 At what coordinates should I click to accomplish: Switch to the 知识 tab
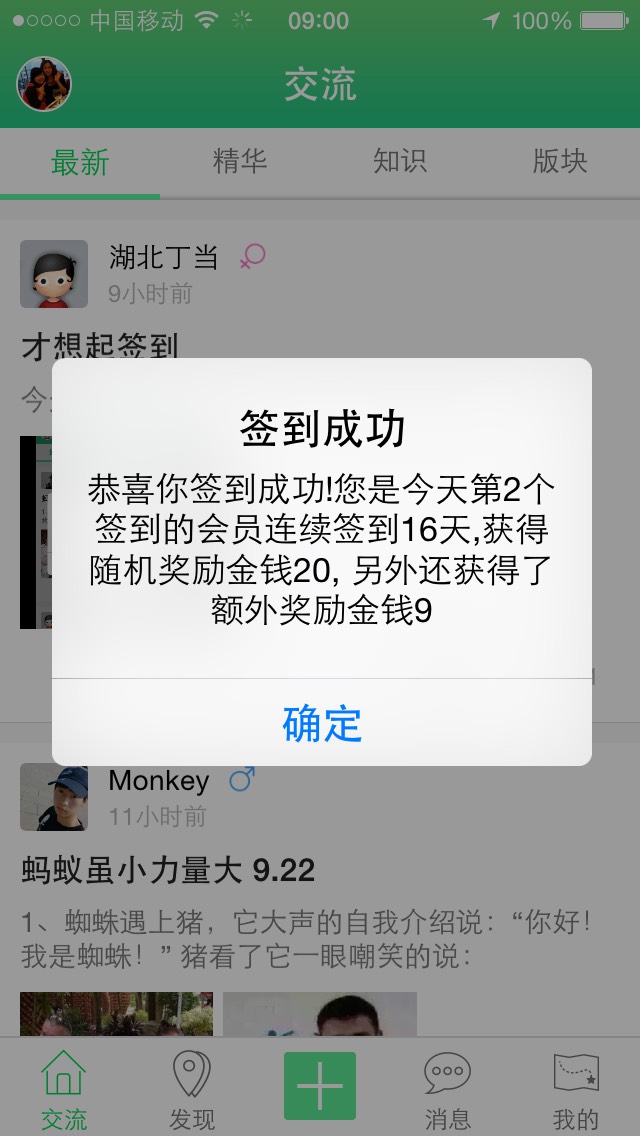400,162
